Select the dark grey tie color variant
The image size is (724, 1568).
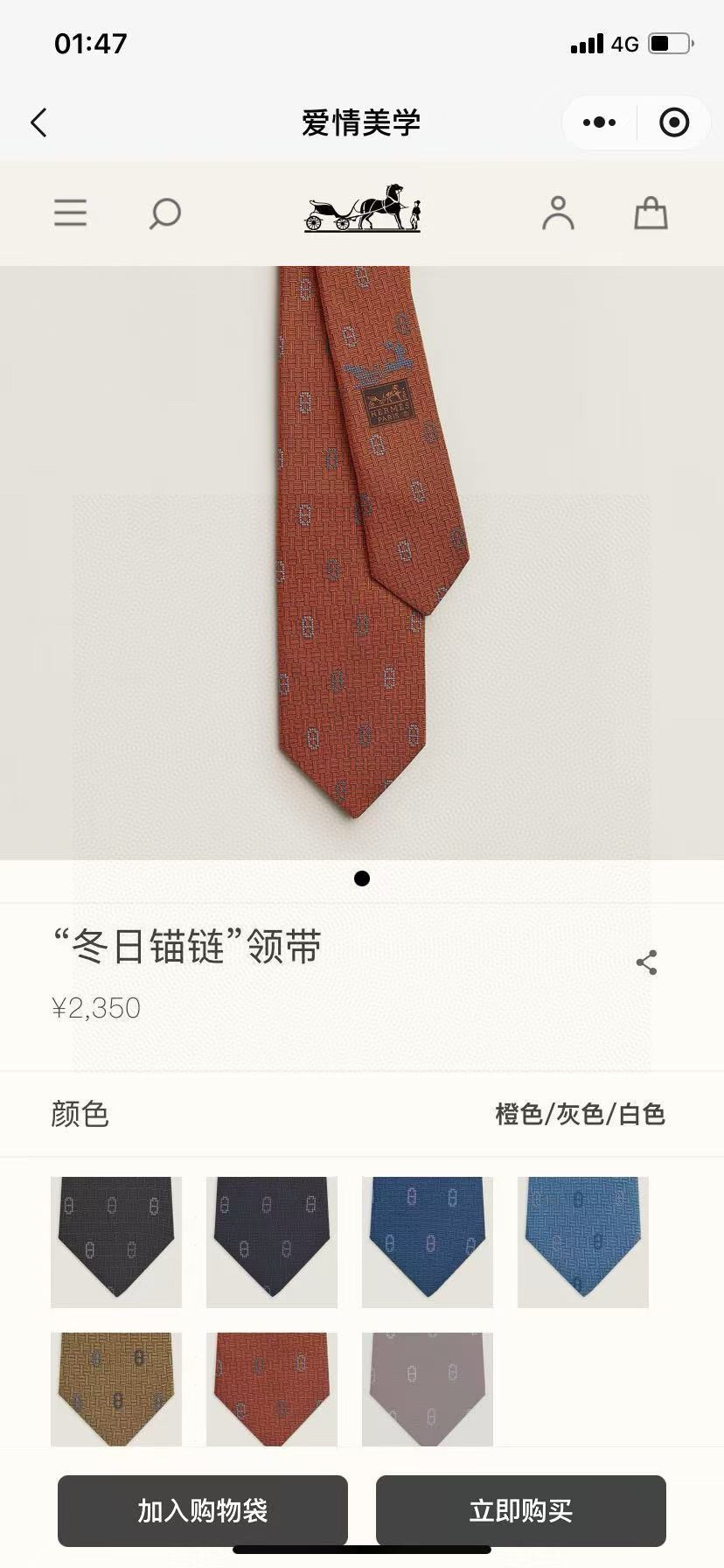point(116,1242)
